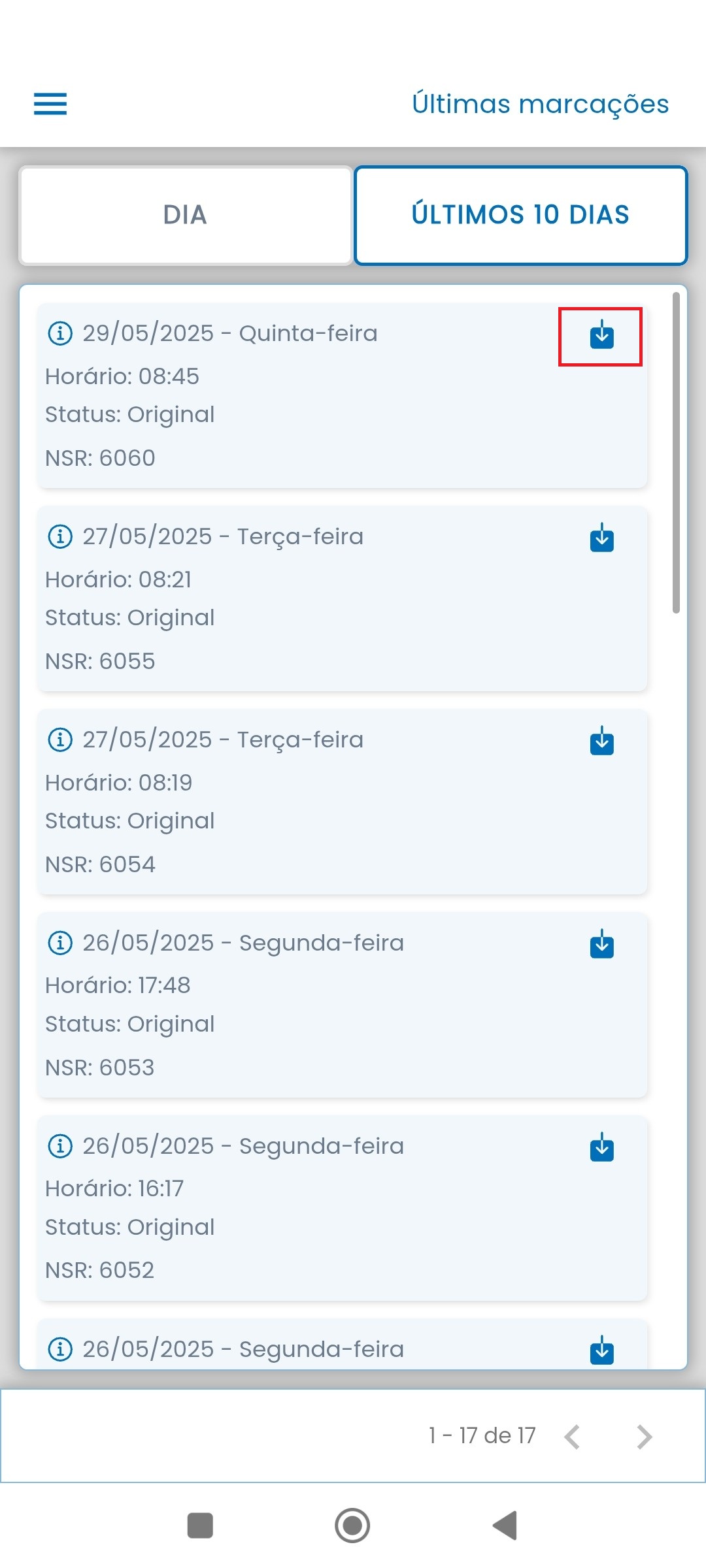The height and width of the screenshot is (1568, 706).
Task: View info for the 16:17 Segunda-feira entry
Action: click(60, 1146)
